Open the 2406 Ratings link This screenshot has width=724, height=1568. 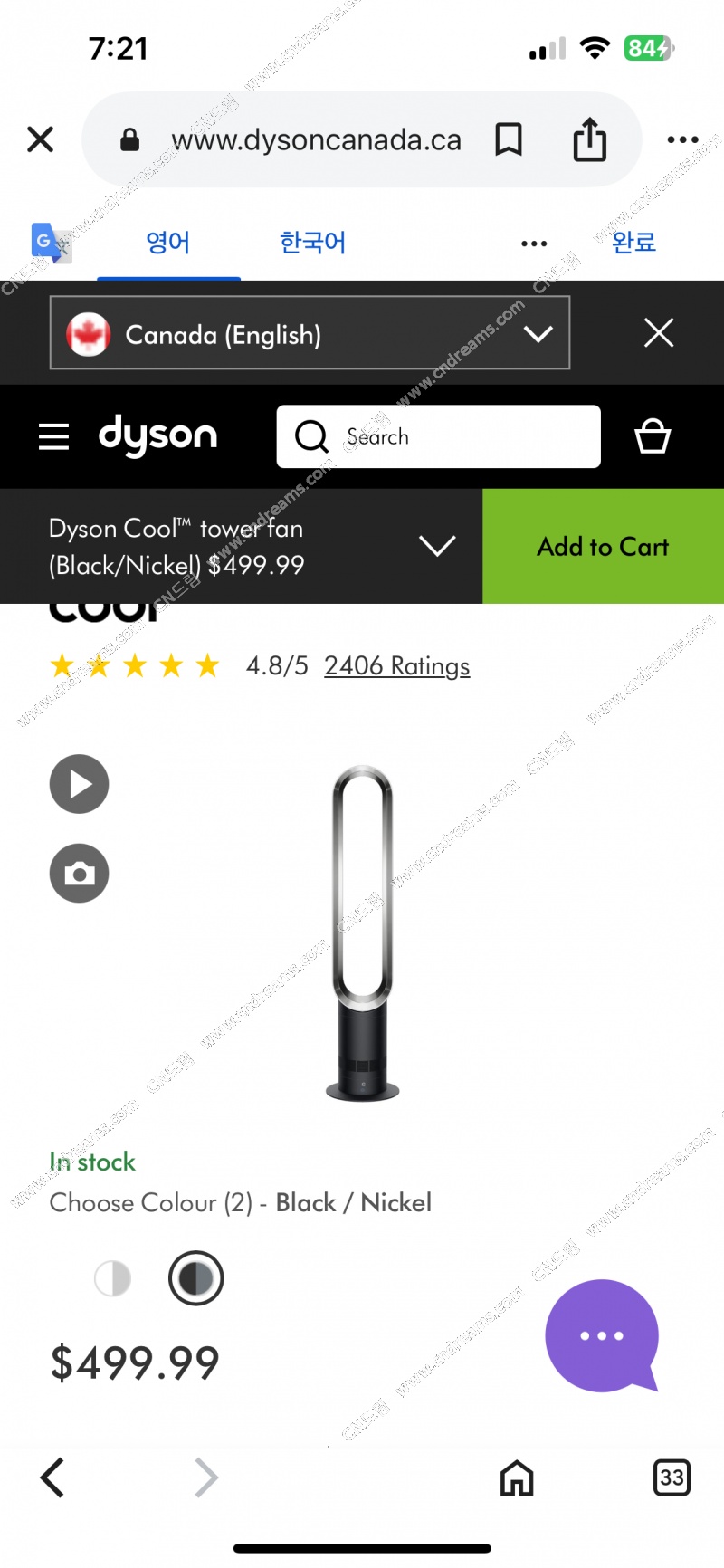pos(396,666)
